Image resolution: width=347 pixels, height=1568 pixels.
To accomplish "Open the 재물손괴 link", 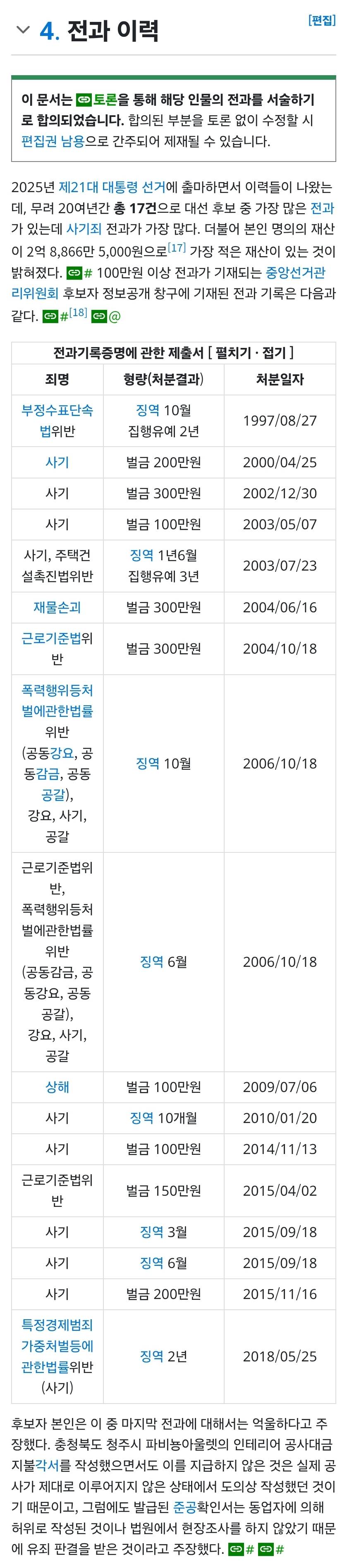I will point(57,607).
